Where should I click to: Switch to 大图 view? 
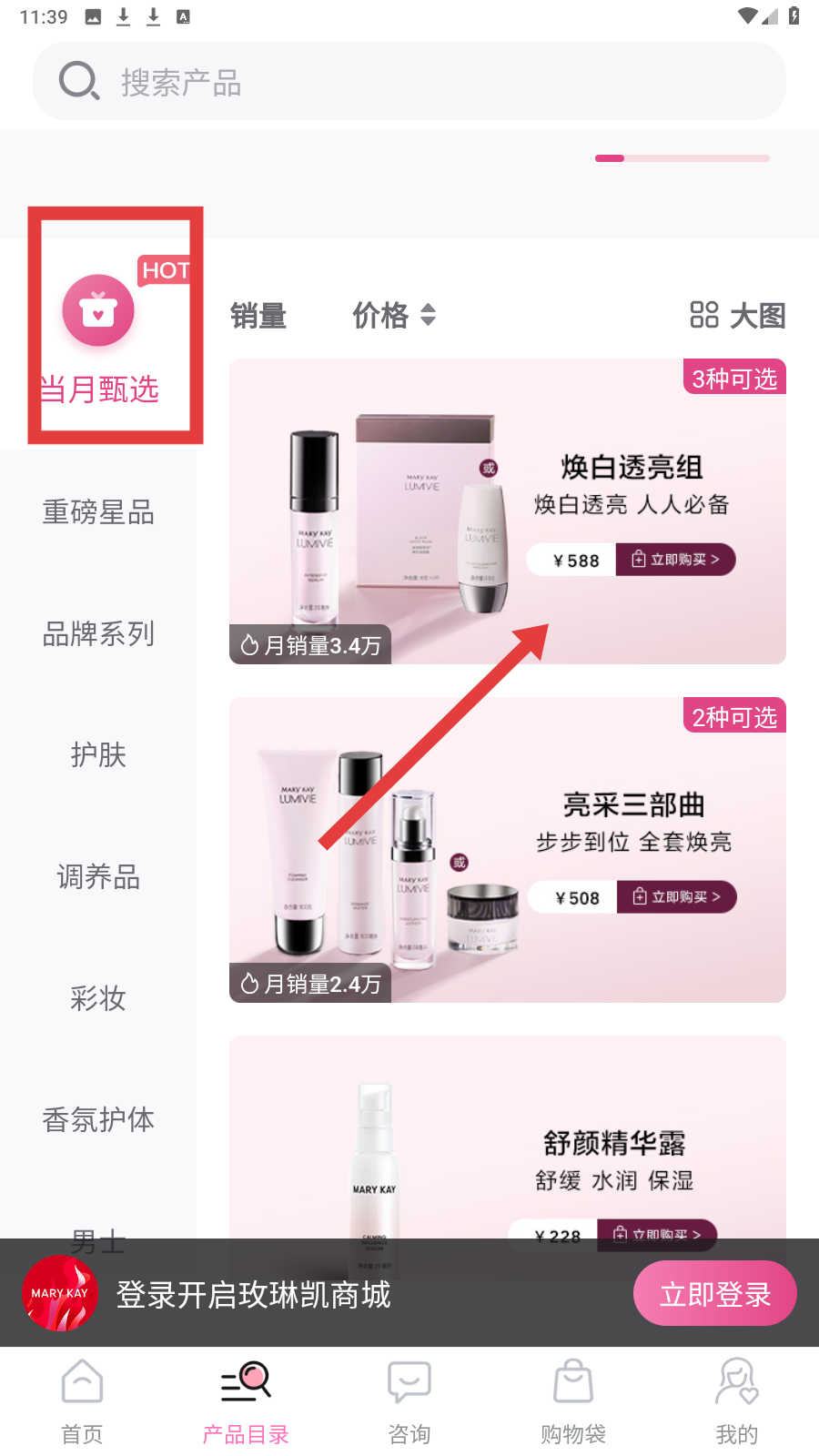tap(738, 316)
